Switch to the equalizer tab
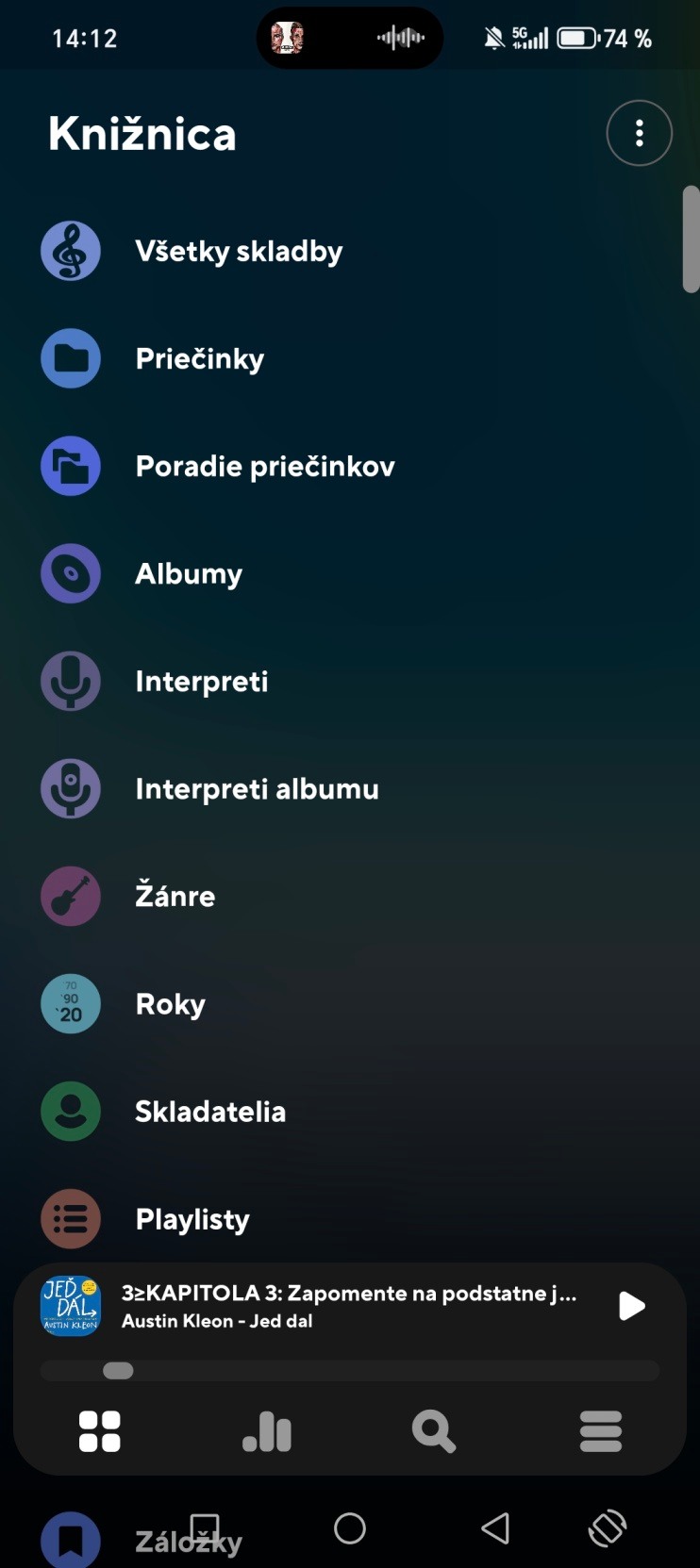Viewport: 700px width, 1568px height. click(x=267, y=1431)
